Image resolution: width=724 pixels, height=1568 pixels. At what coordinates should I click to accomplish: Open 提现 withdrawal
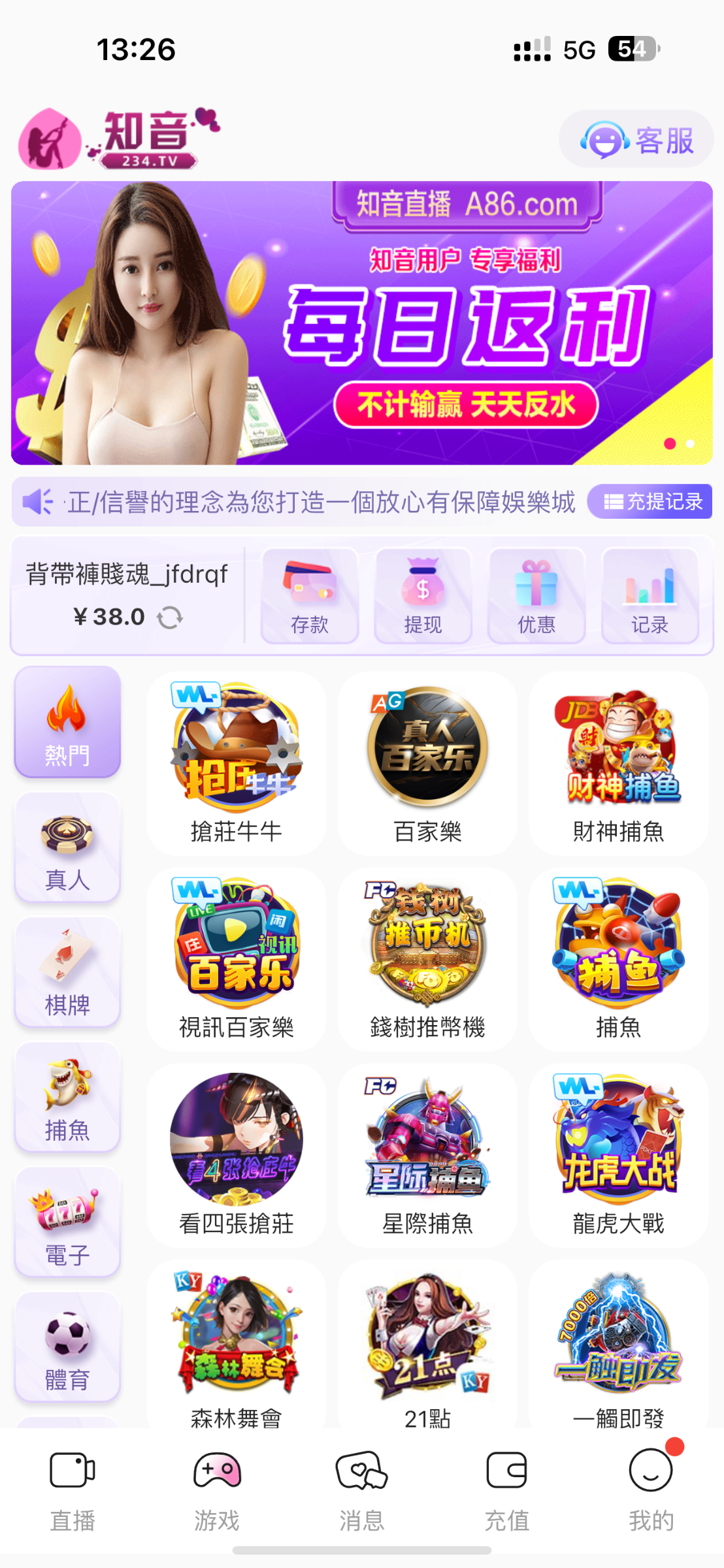pos(423,596)
